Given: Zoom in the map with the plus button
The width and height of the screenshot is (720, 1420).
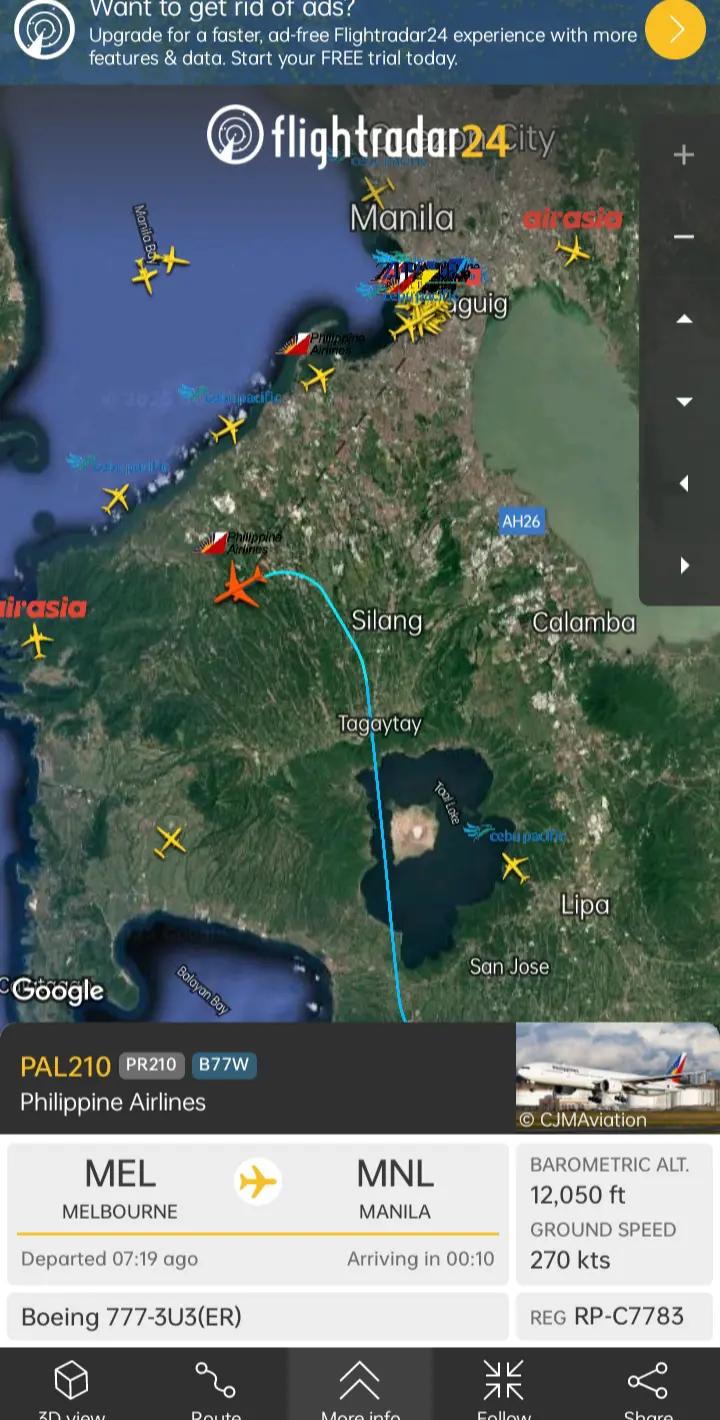Looking at the screenshot, I should [684, 155].
